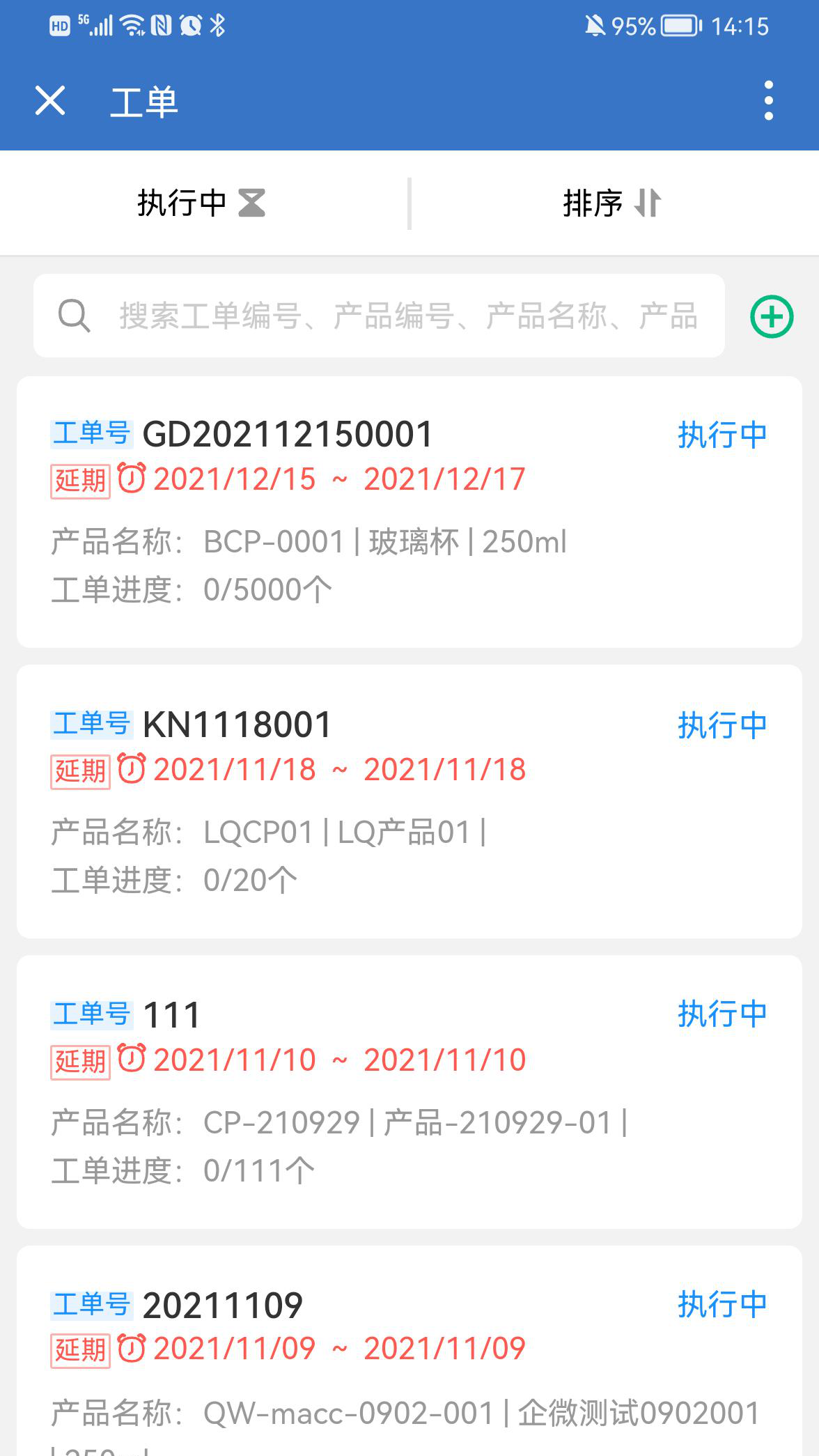Add a new work order
This screenshot has width=819, height=1456.
click(772, 317)
